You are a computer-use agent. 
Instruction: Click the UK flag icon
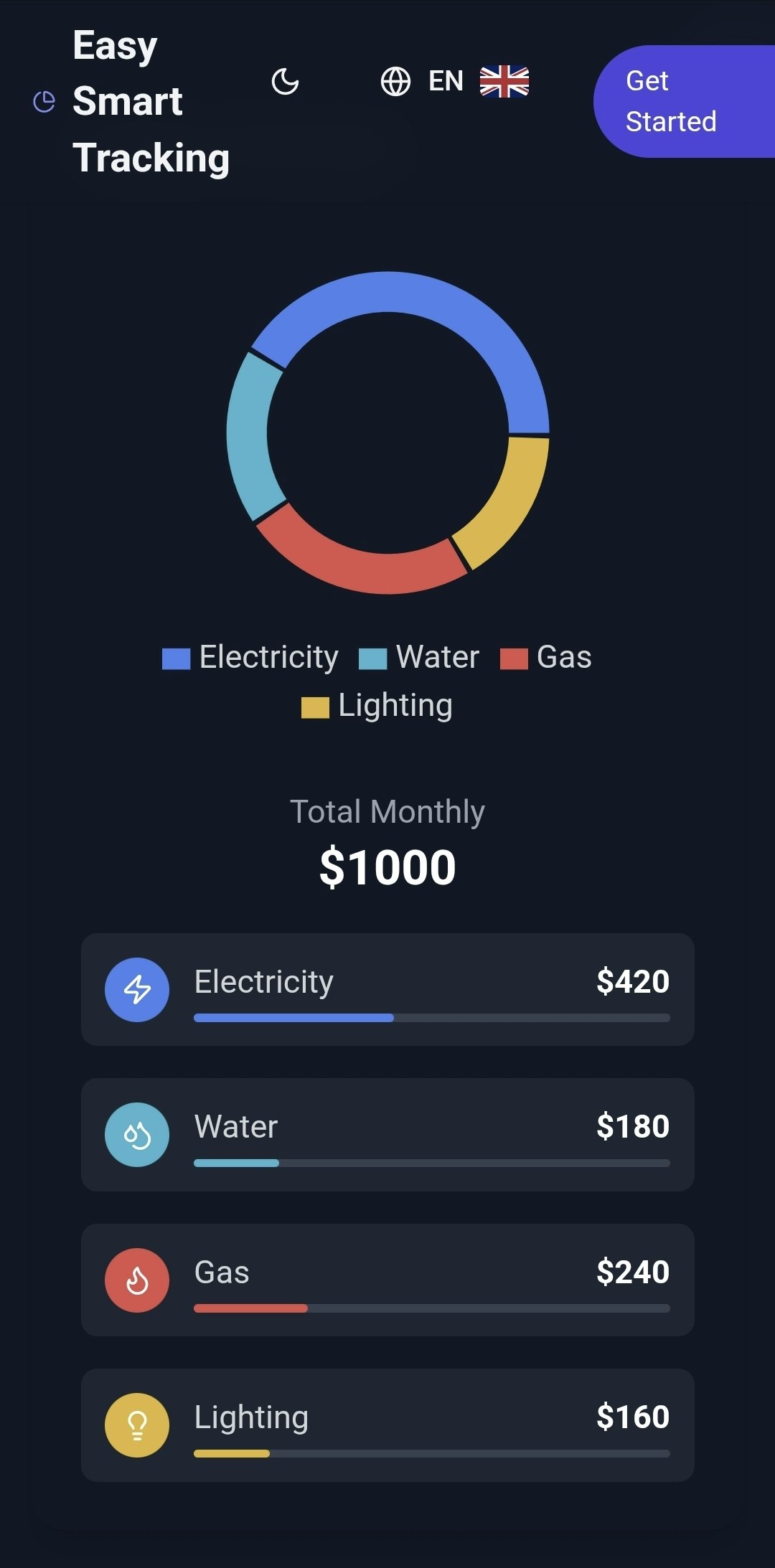tap(504, 81)
